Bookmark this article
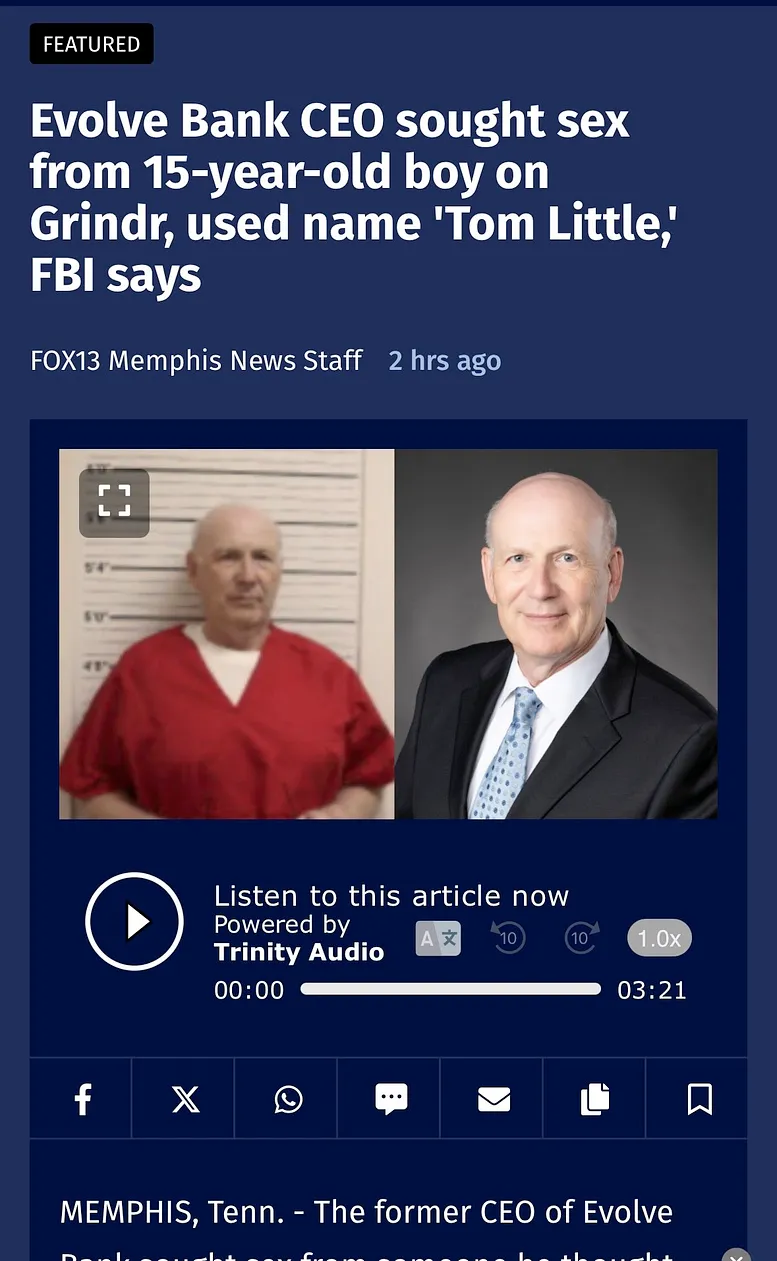Viewport: 777px width, 1261px height. click(x=699, y=1099)
